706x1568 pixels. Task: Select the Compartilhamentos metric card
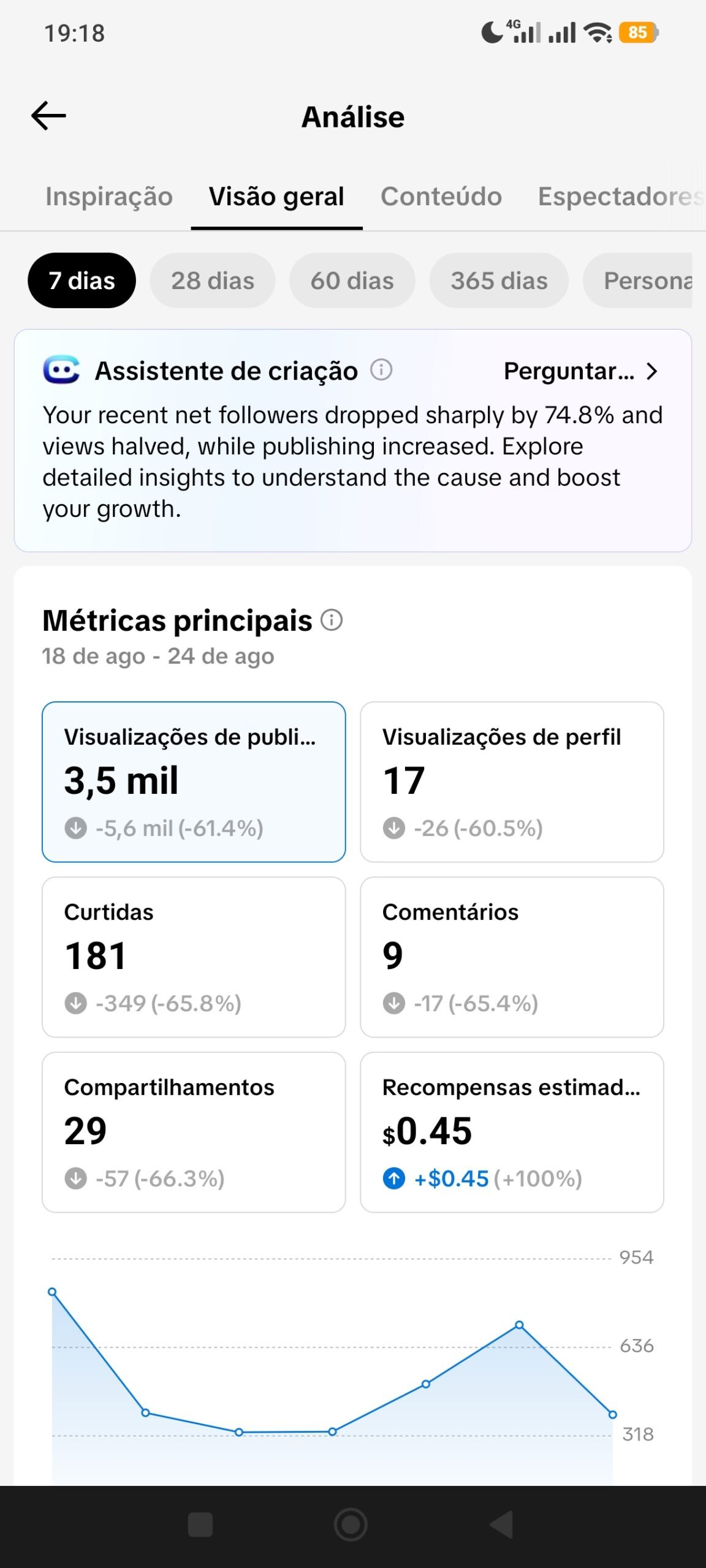[x=194, y=1133]
